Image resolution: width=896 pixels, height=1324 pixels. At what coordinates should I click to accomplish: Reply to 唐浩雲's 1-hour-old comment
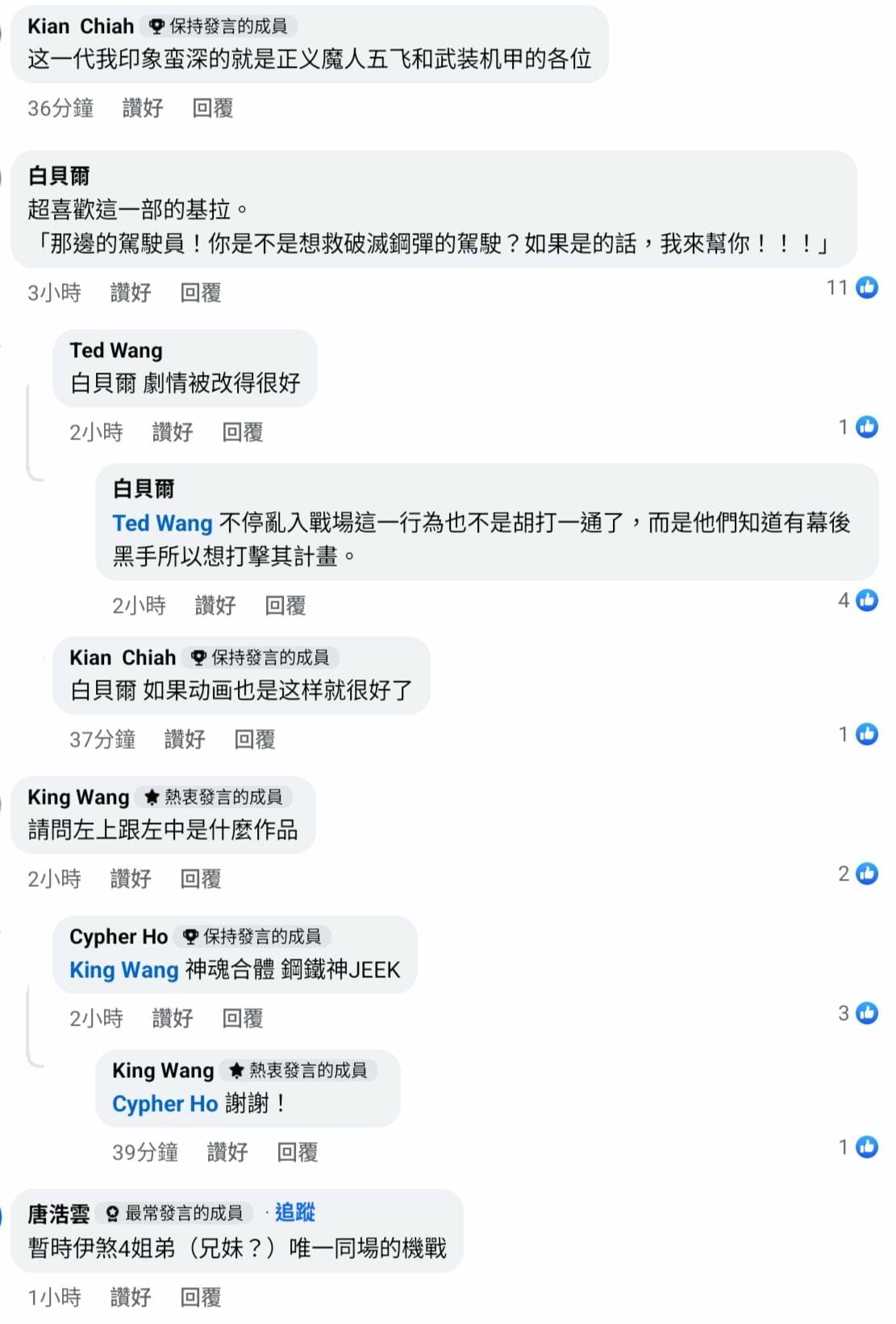coord(201,1297)
